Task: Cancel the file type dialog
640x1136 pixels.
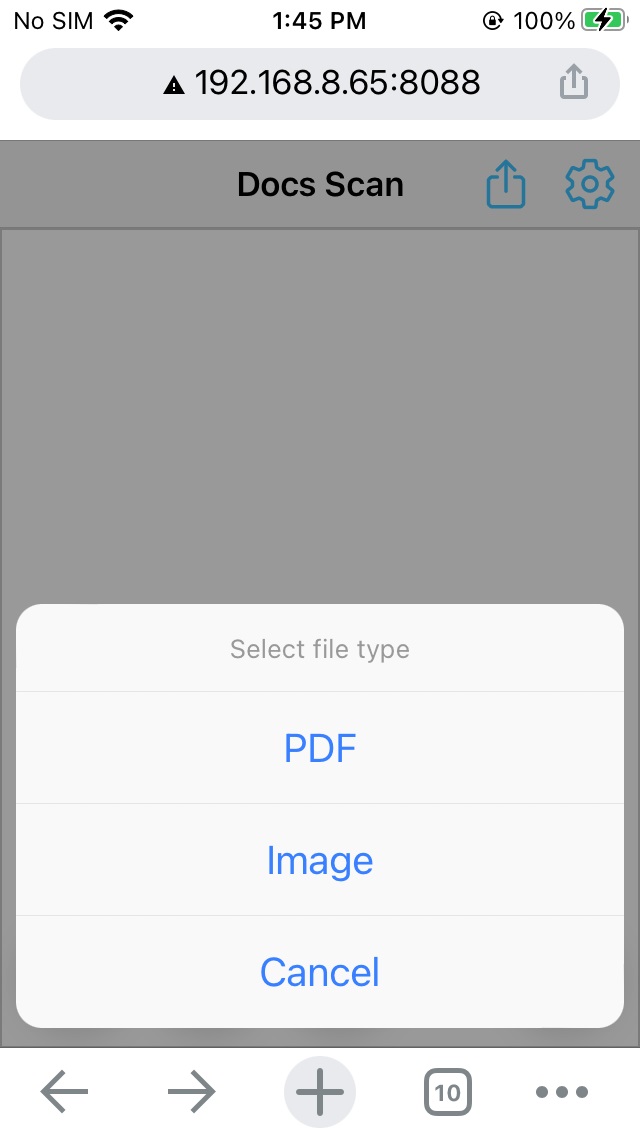Action: click(320, 972)
